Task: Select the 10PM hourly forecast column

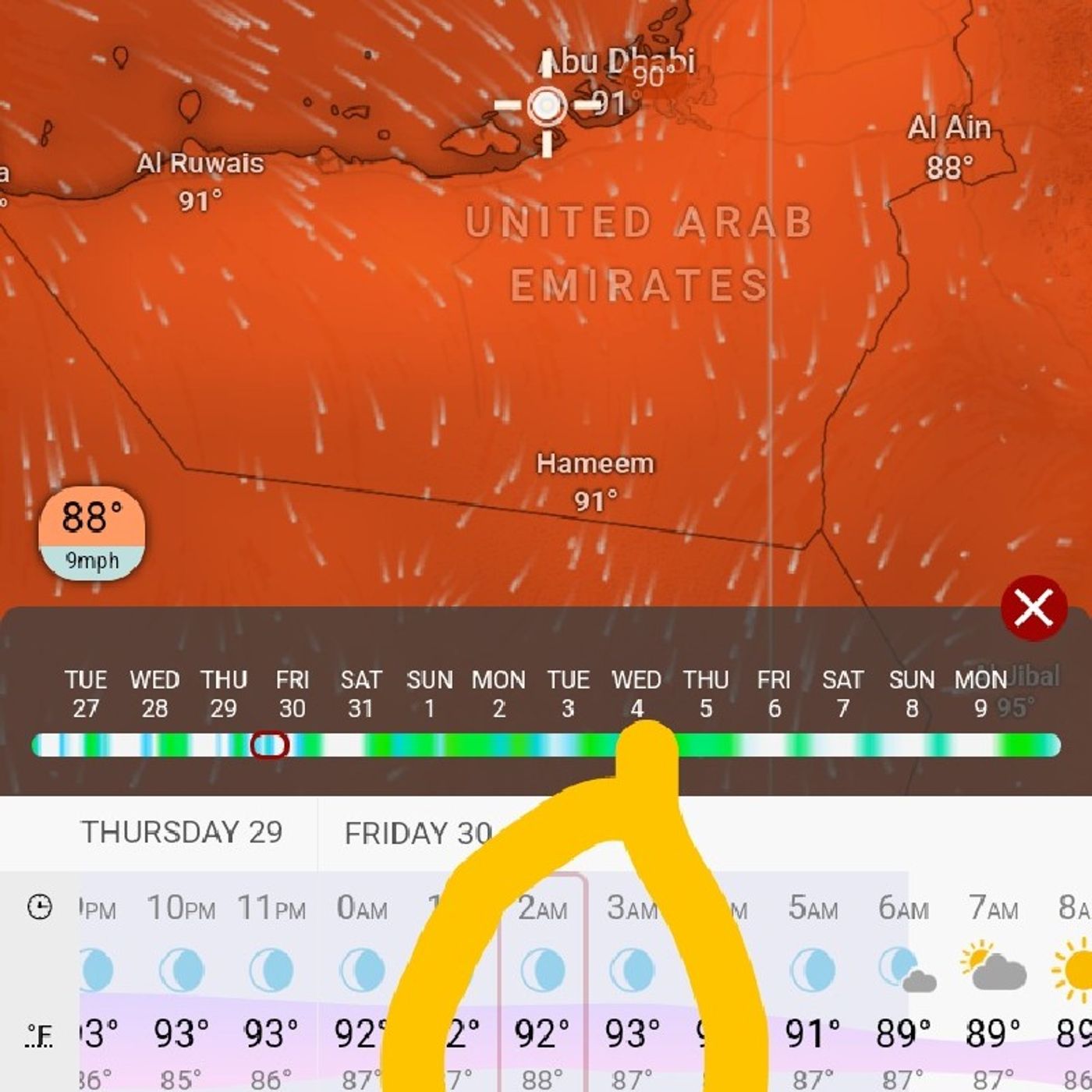Action: coord(181,983)
